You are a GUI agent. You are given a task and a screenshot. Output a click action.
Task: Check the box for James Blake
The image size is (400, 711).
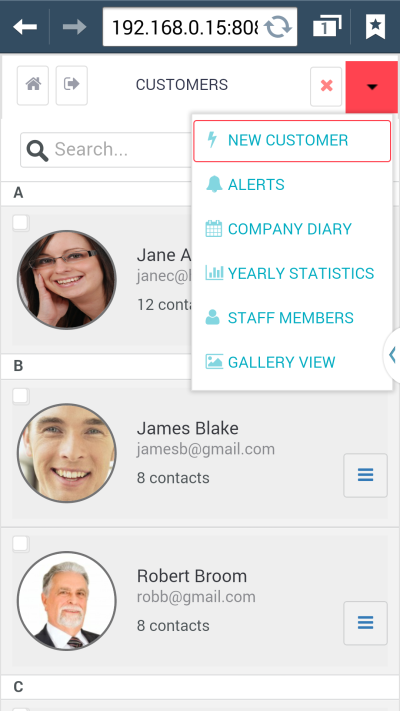coord(20,396)
